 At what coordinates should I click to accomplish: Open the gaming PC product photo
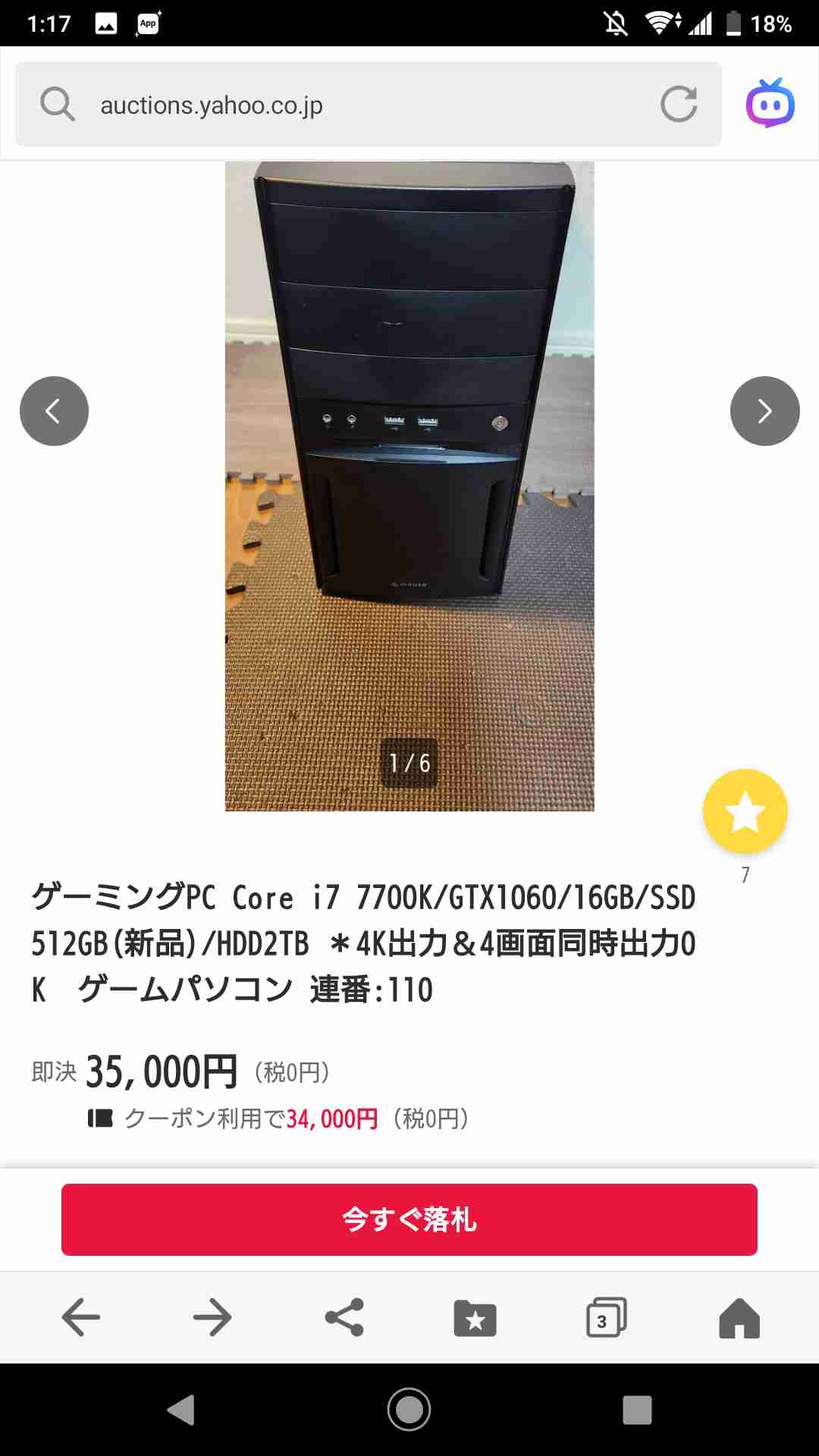point(409,485)
